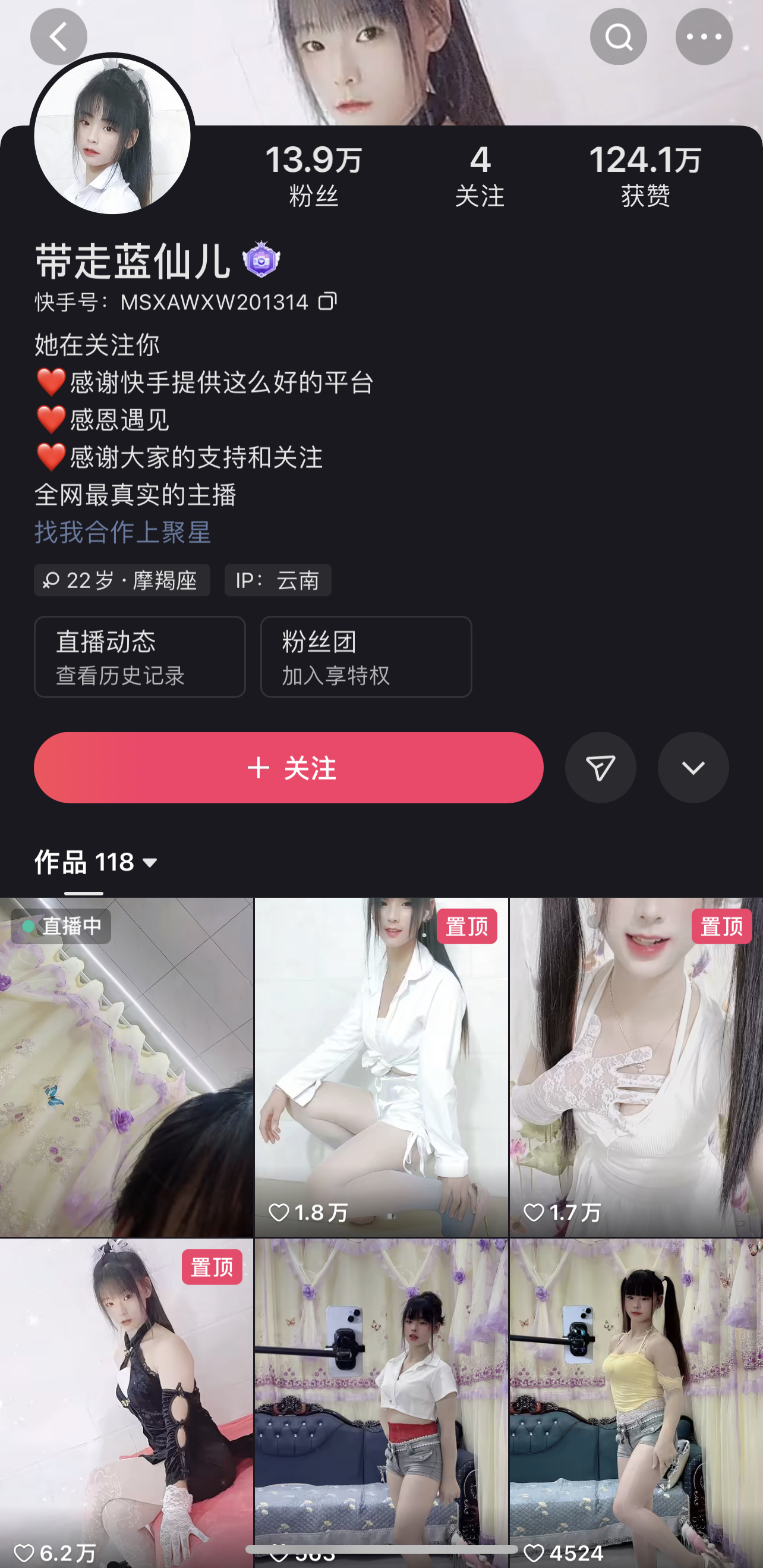Open the 找我合作上聚星 link
The width and height of the screenshot is (763, 1568).
122,532
